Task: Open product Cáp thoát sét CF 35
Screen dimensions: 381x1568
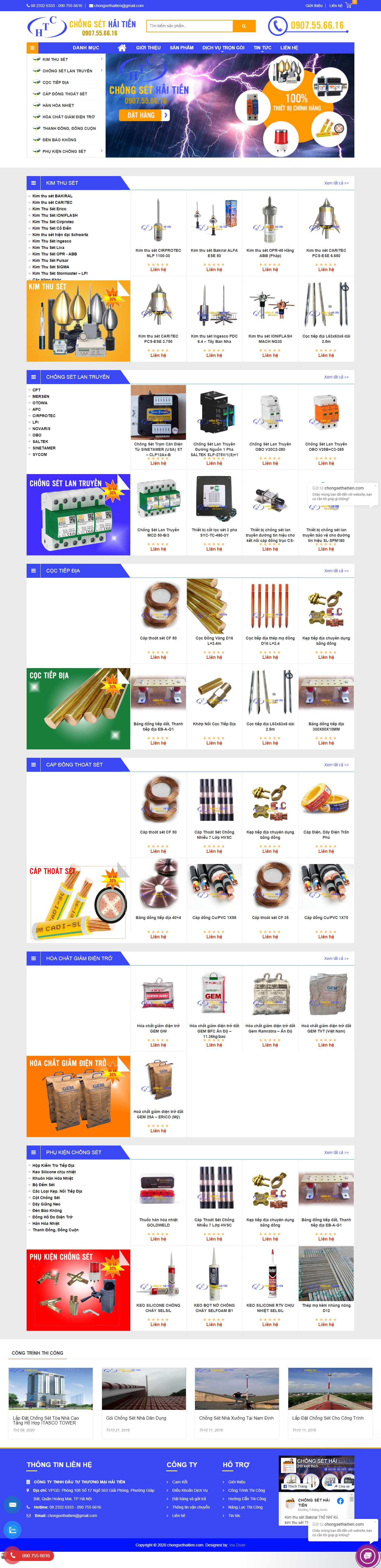Action: (x=270, y=917)
